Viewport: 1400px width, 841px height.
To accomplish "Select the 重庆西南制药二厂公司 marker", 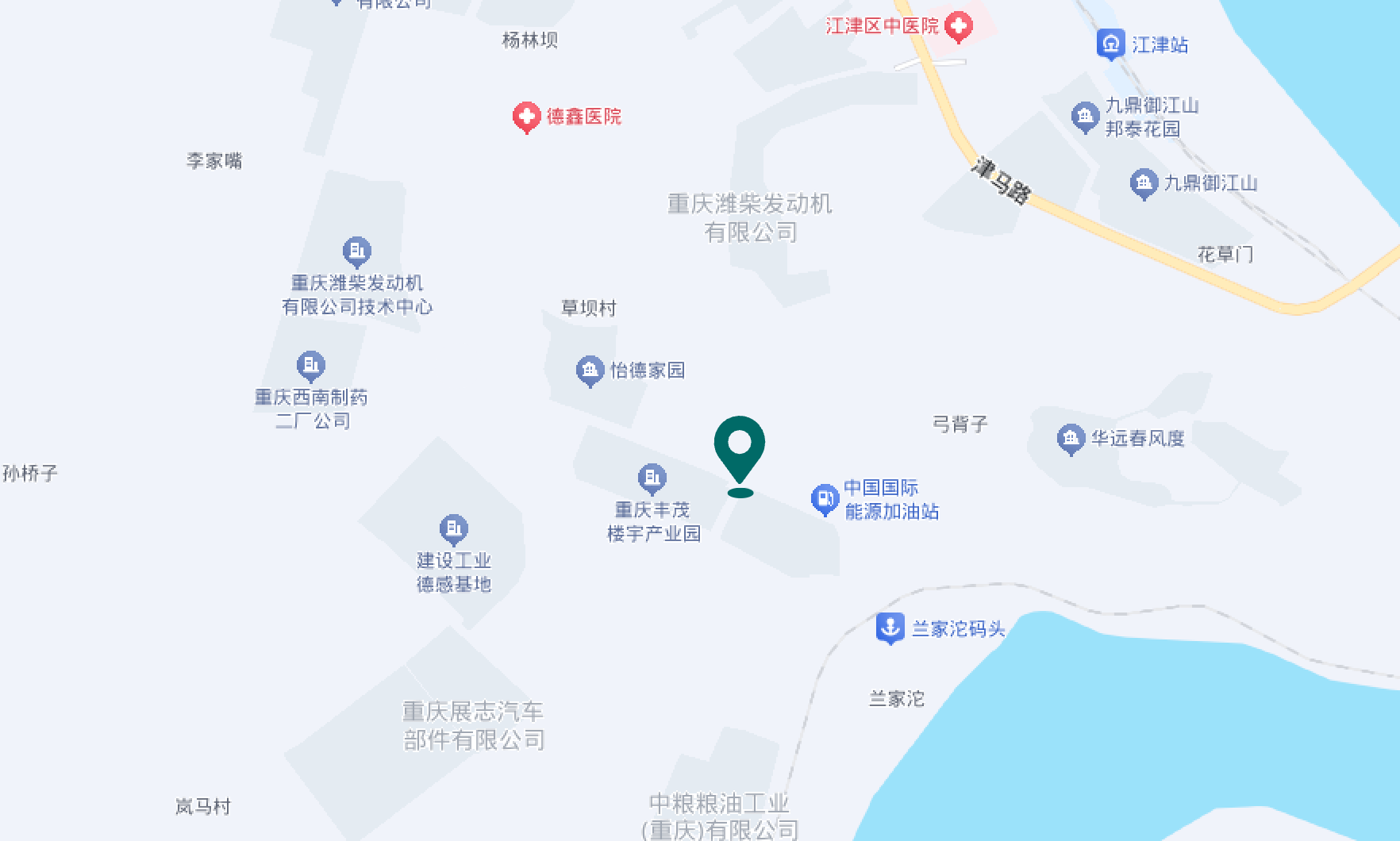I will click(310, 366).
